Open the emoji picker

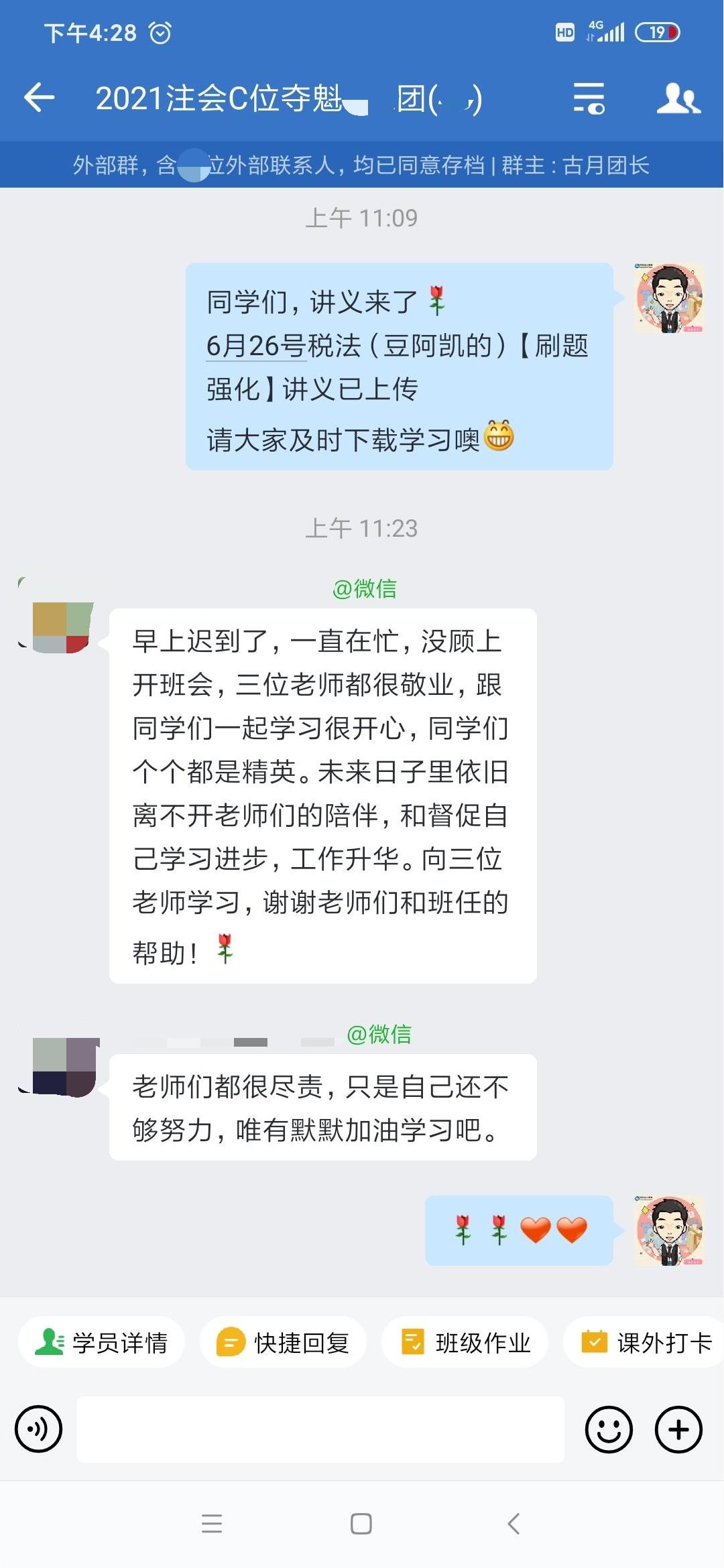[608, 1429]
